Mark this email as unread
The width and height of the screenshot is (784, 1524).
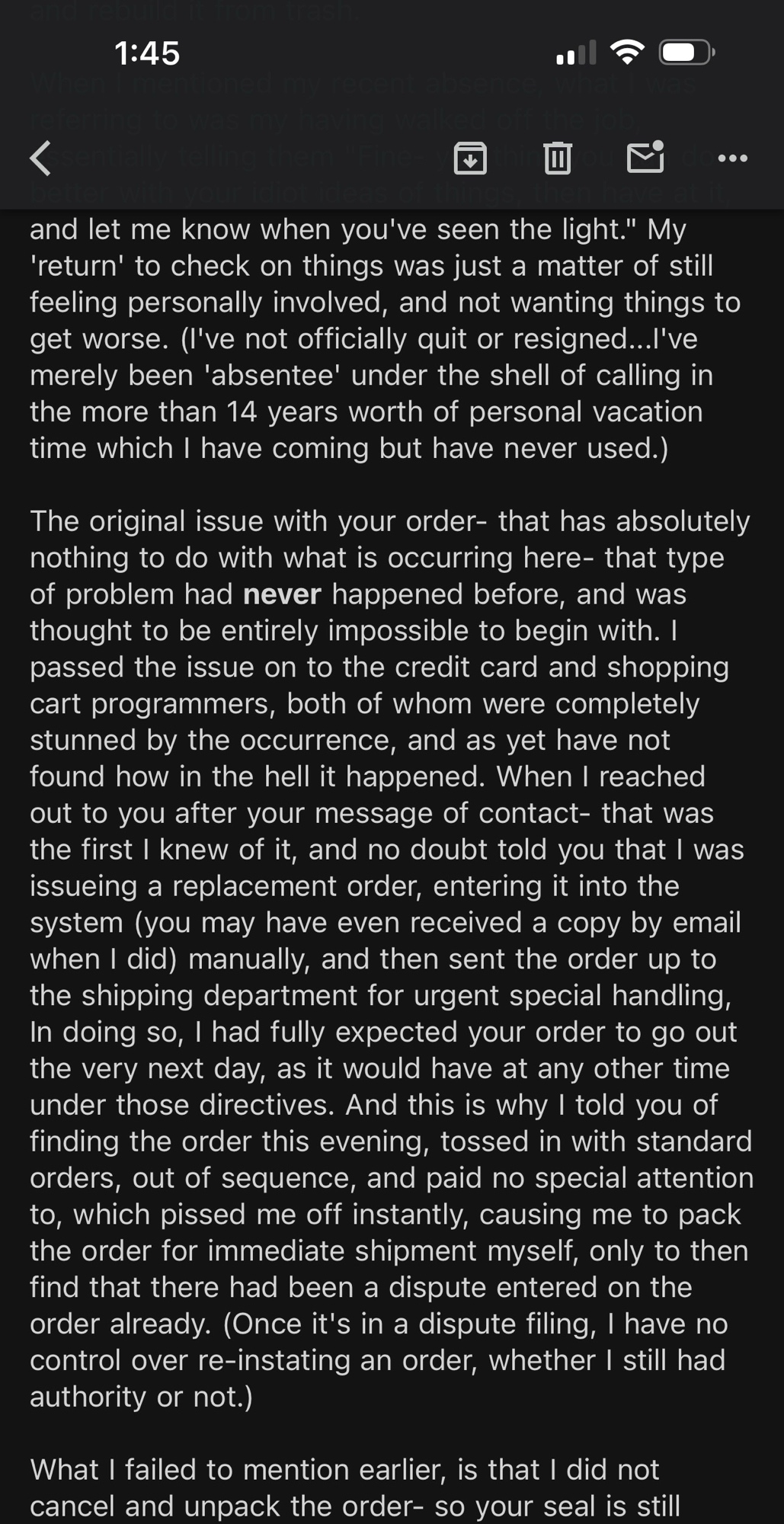(x=645, y=157)
